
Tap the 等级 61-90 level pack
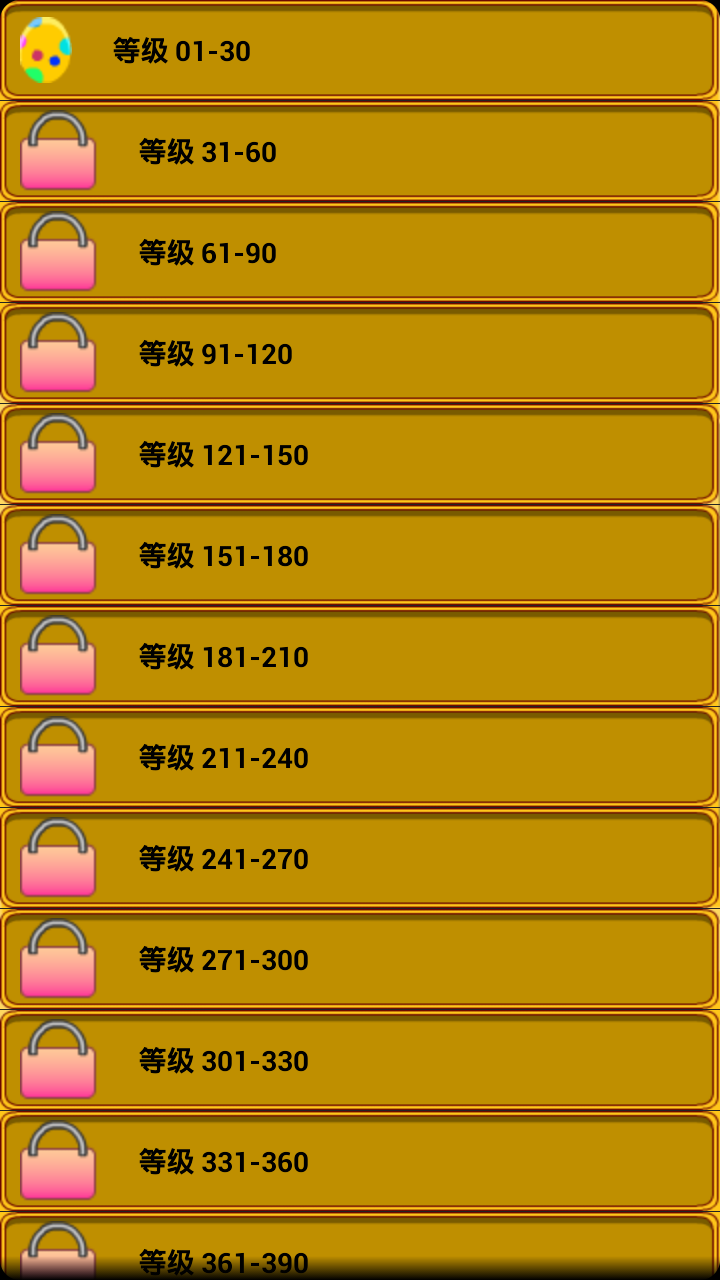click(x=360, y=253)
